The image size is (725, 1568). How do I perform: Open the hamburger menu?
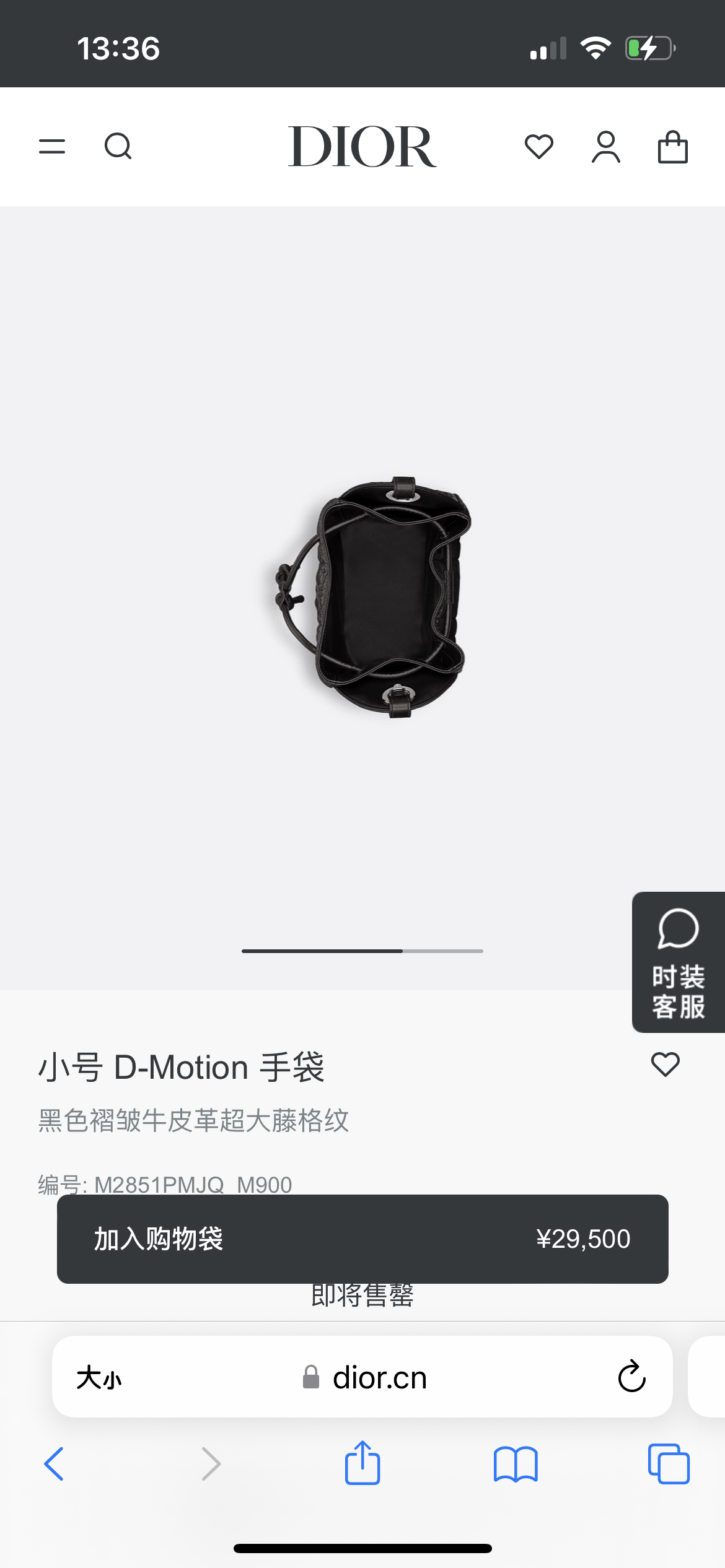pos(52,147)
